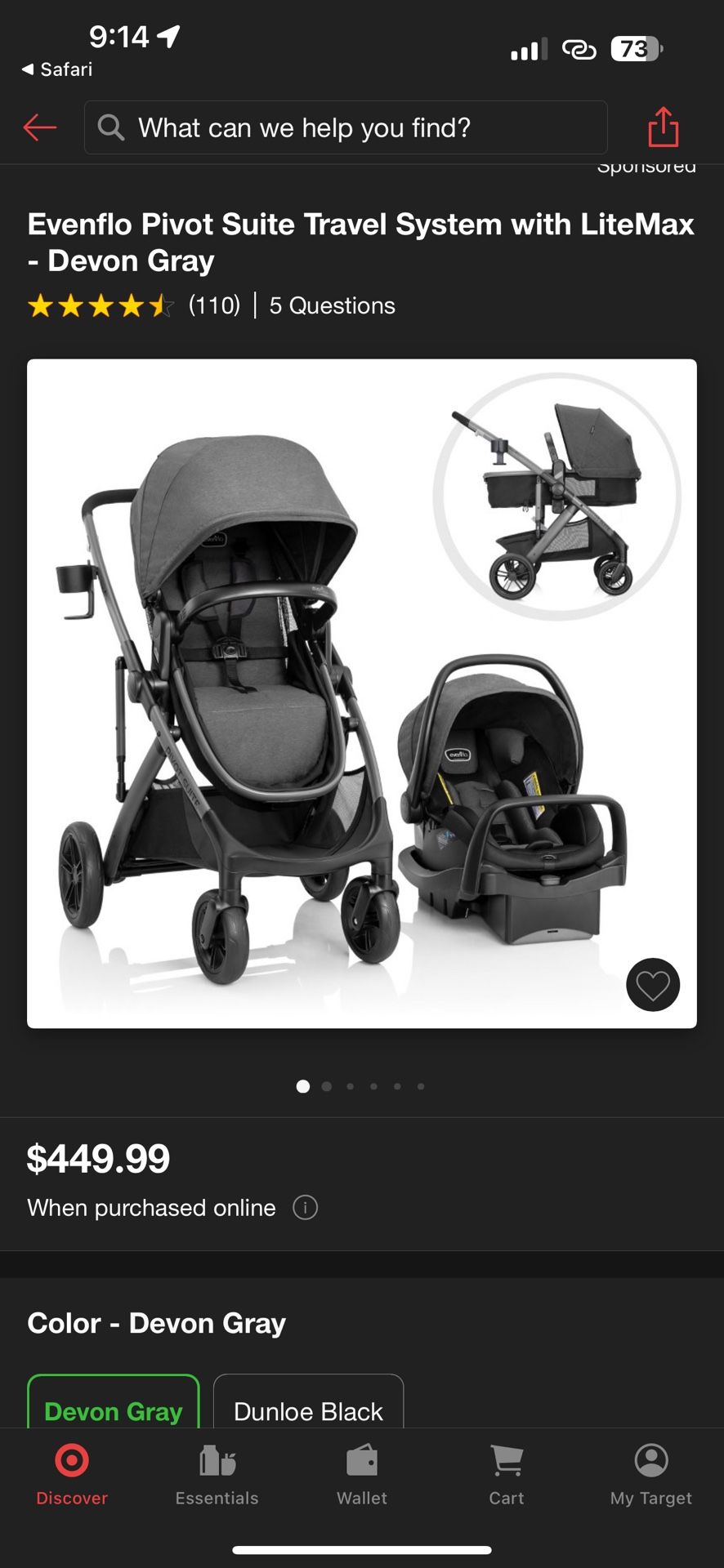Open the Essentials tab
The height and width of the screenshot is (1568, 724).
(x=217, y=1475)
